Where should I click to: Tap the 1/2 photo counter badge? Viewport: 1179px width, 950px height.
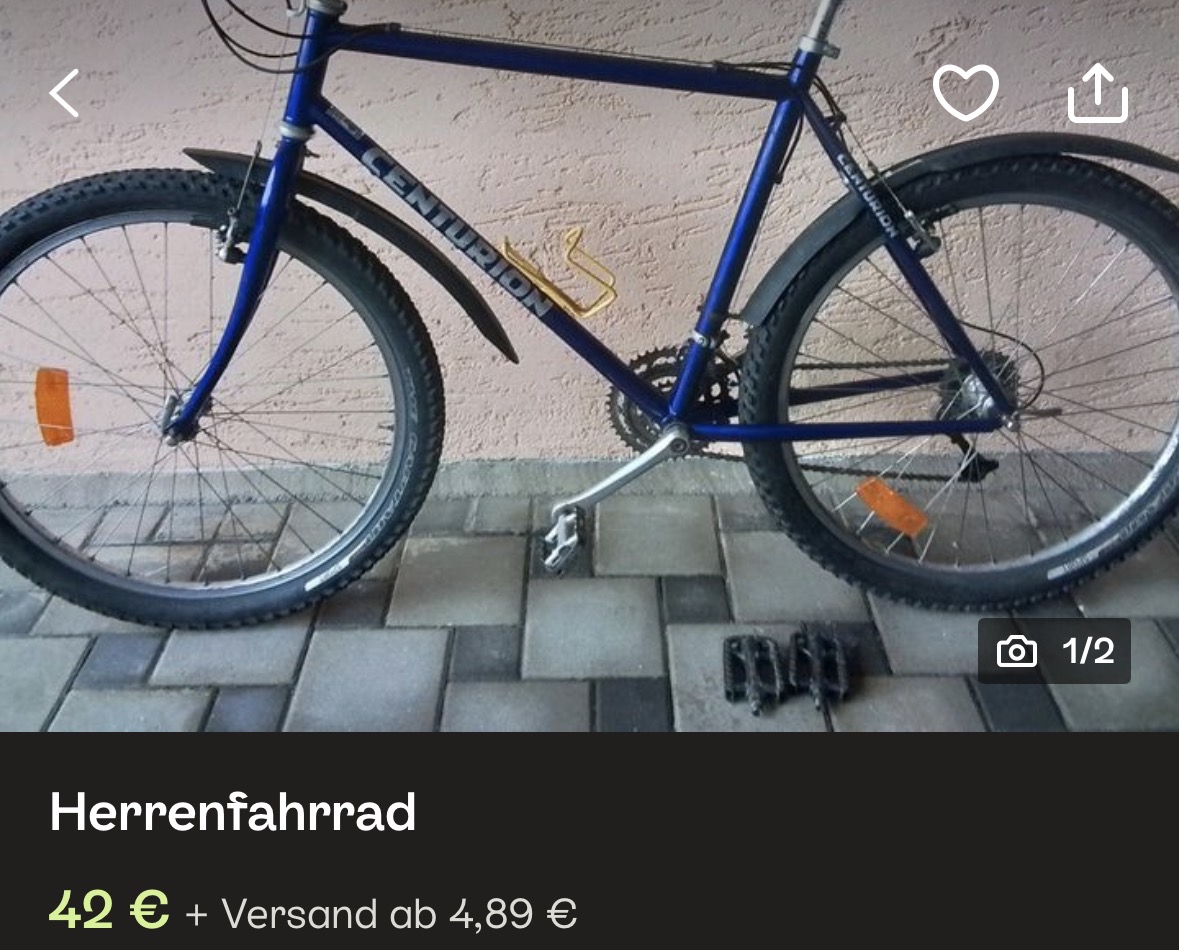tap(1054, 651)
